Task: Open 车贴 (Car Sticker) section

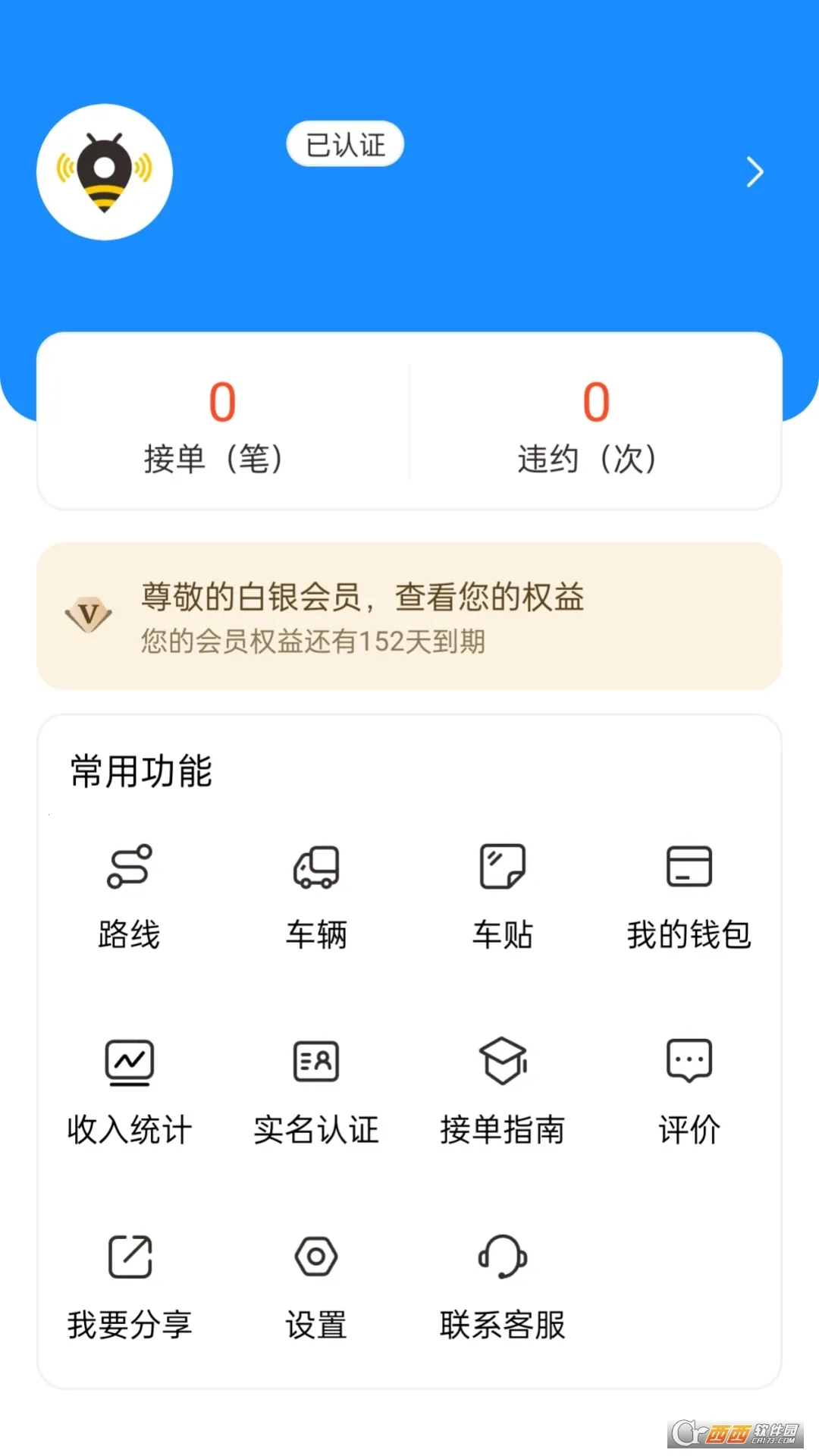Action: click(503, 895)
